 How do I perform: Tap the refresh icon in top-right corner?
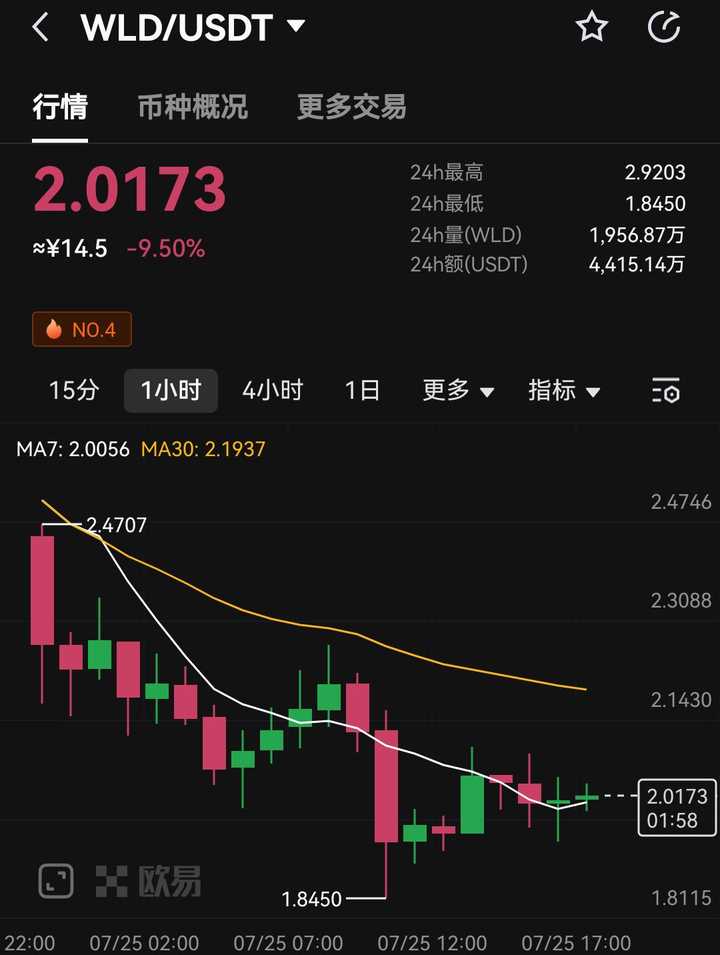(x=664, y=28)
